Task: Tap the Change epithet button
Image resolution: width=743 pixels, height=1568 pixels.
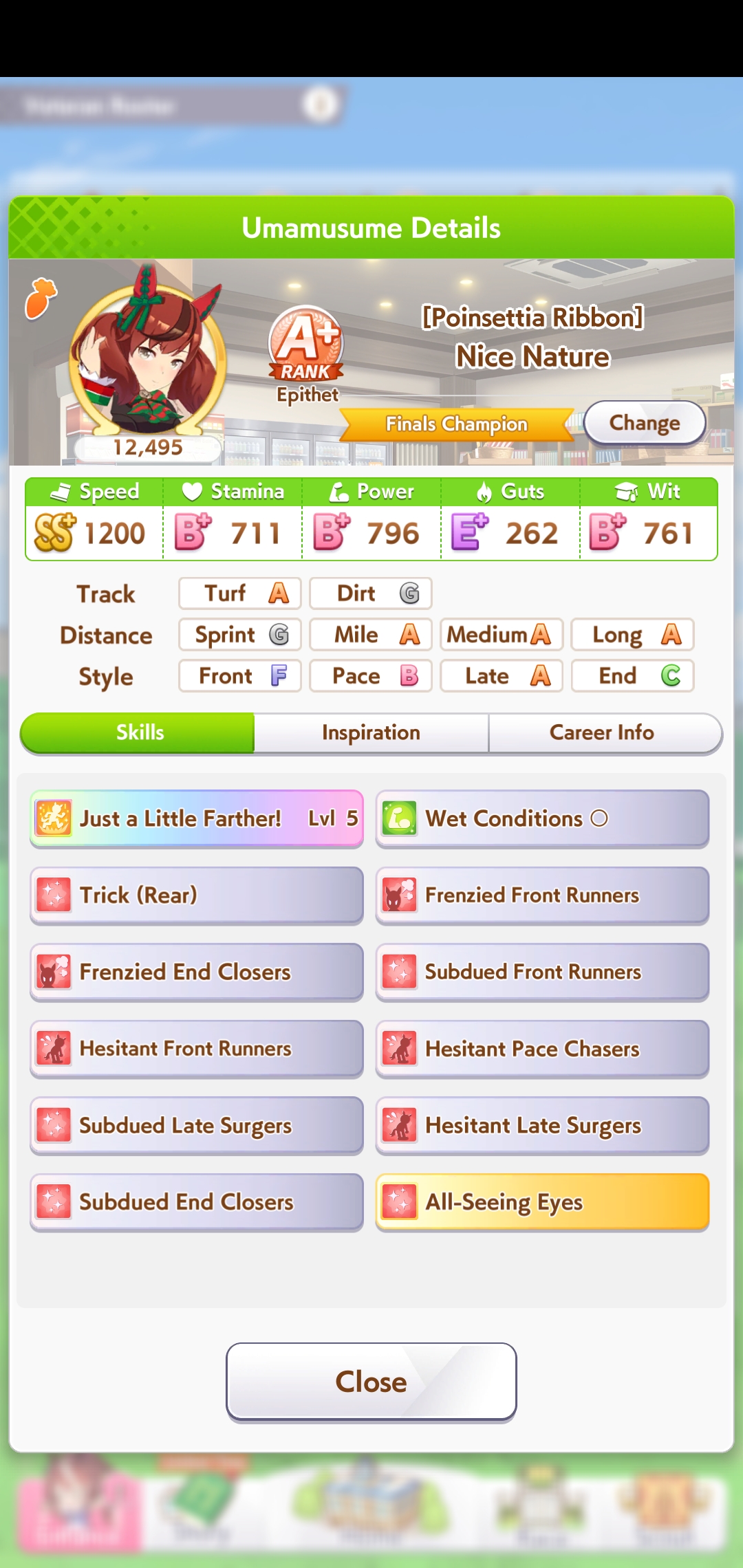Action: coord(645,423)
